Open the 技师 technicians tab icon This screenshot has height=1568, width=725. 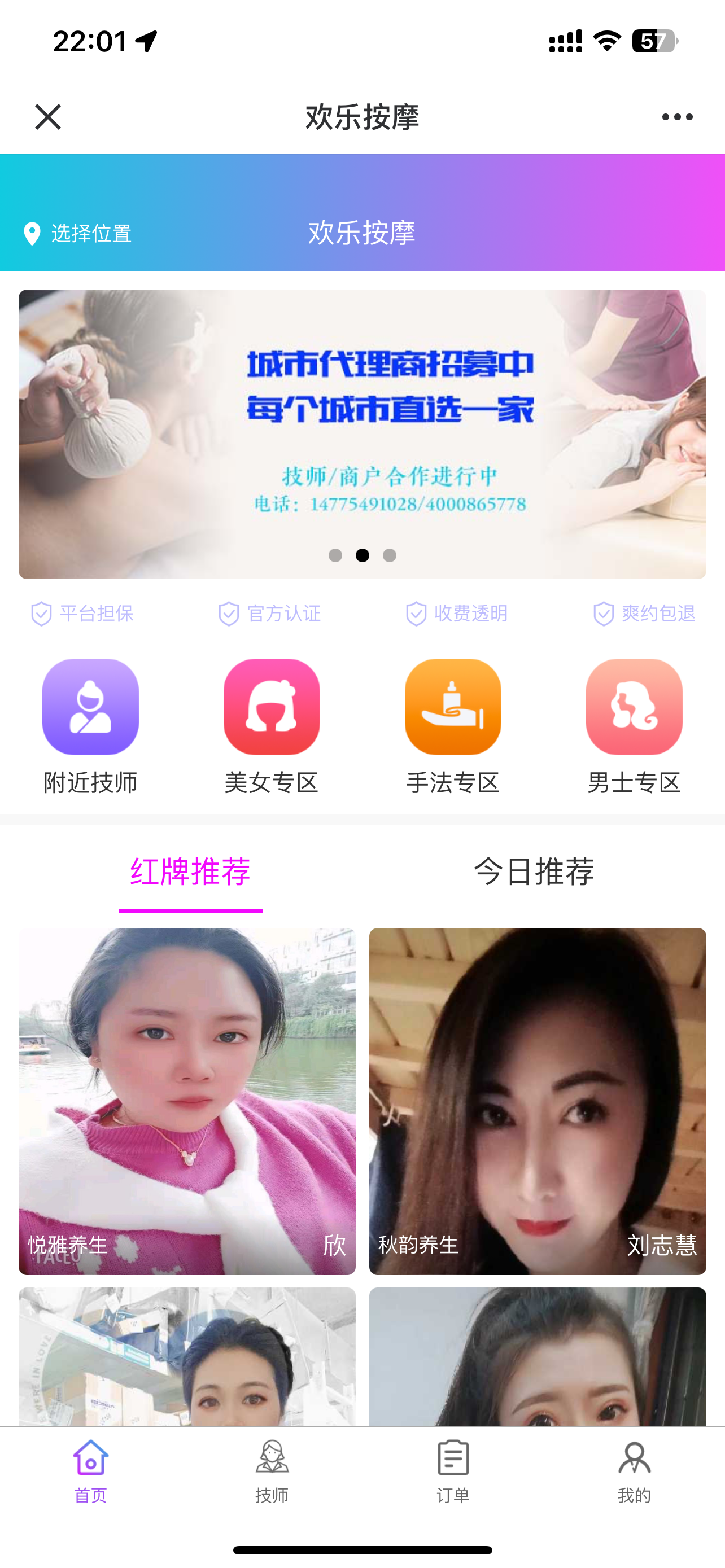(x=272, y=1457)
